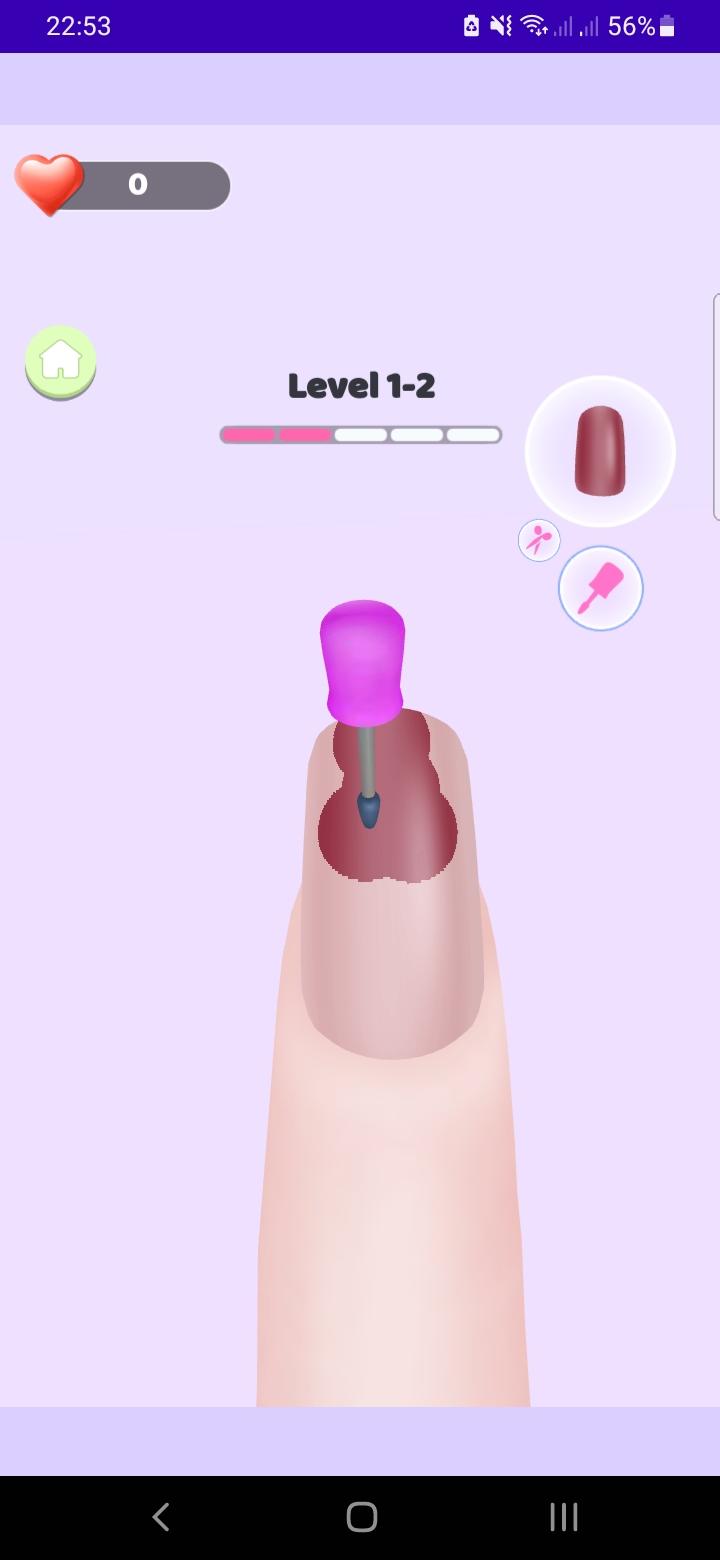Open recent apps view
The image size is (720, 1560).
point(563,1517)
